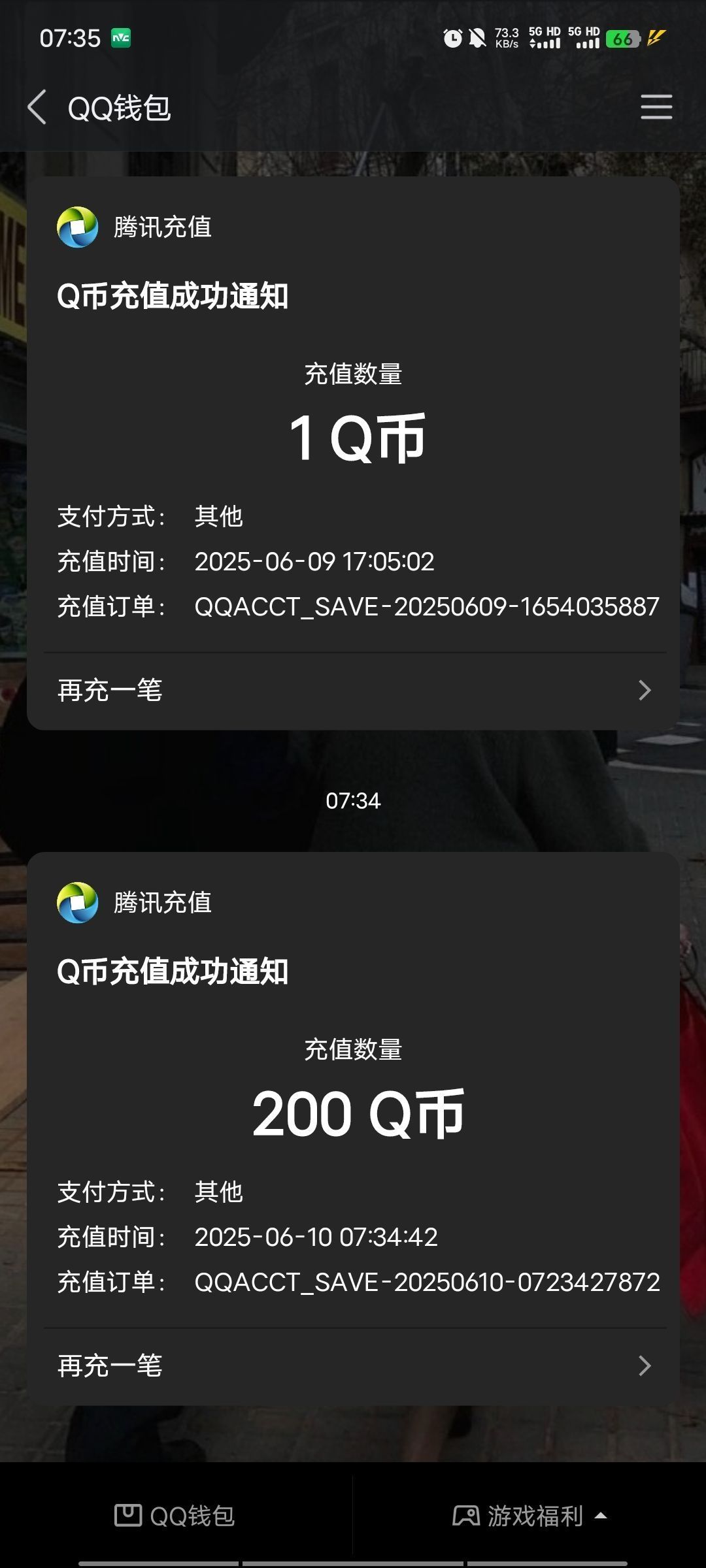Open the hamburger menu at top right

[656, 108]
